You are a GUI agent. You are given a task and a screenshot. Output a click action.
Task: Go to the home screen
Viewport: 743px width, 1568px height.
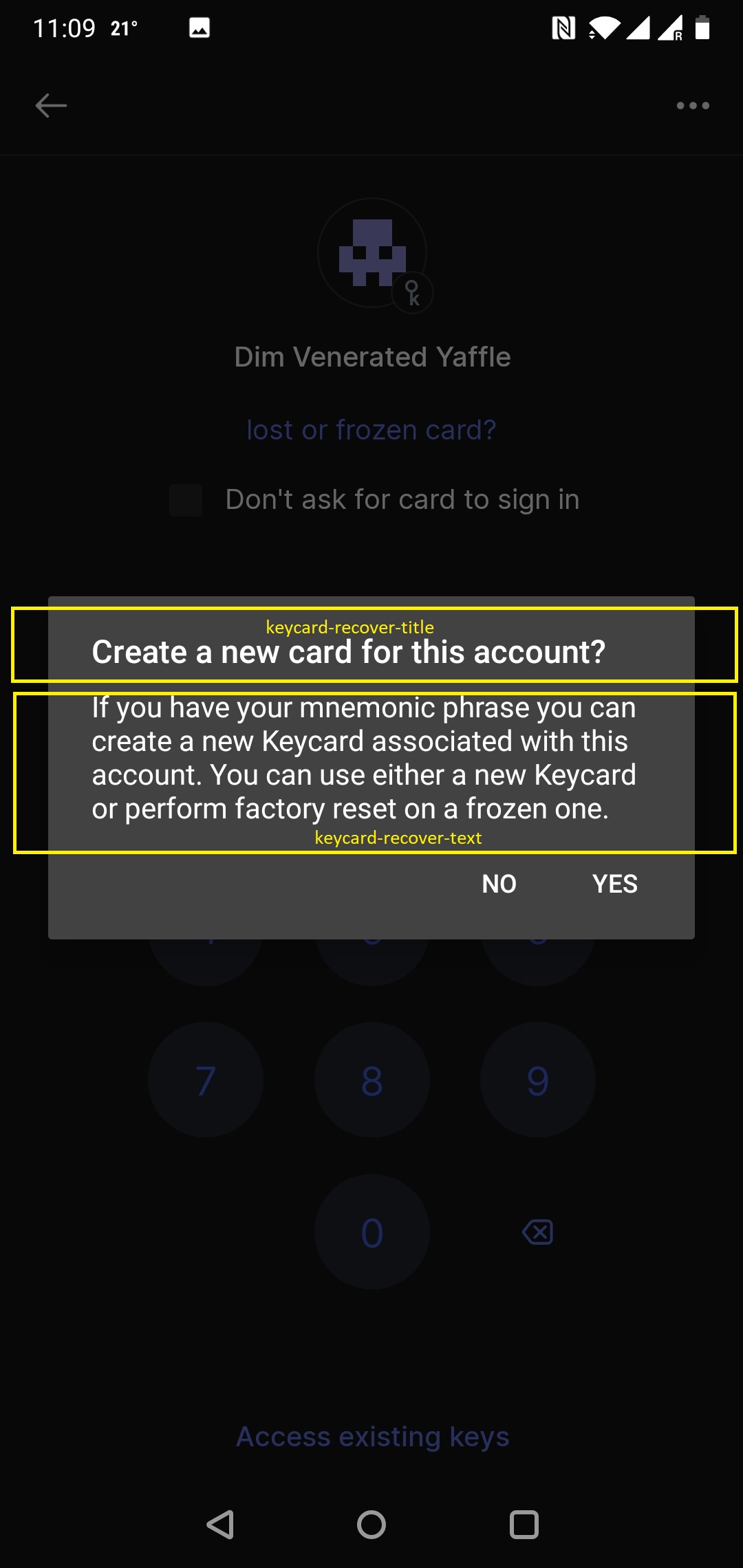click(371, 1525)
